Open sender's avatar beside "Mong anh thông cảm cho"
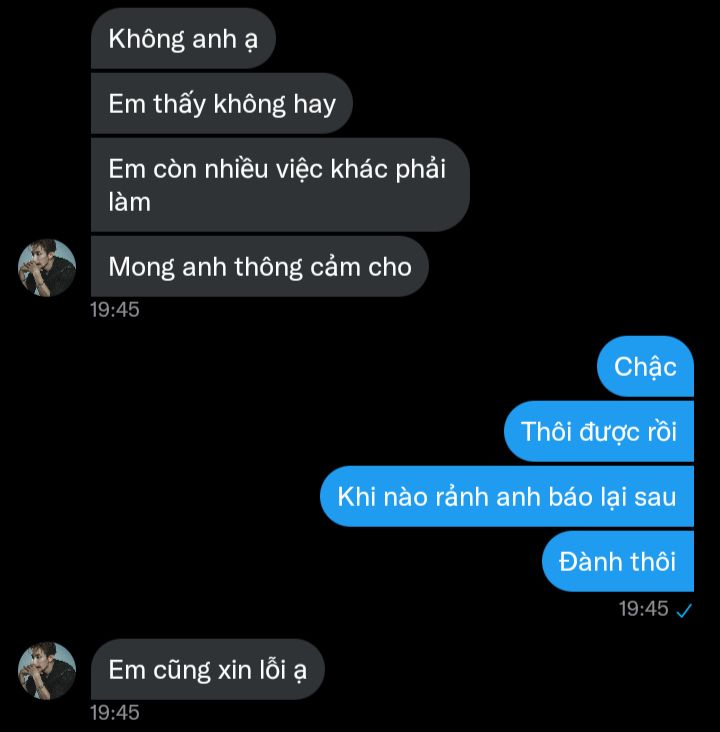The width and height of the screenshot is (720, 732). [47, 268]
